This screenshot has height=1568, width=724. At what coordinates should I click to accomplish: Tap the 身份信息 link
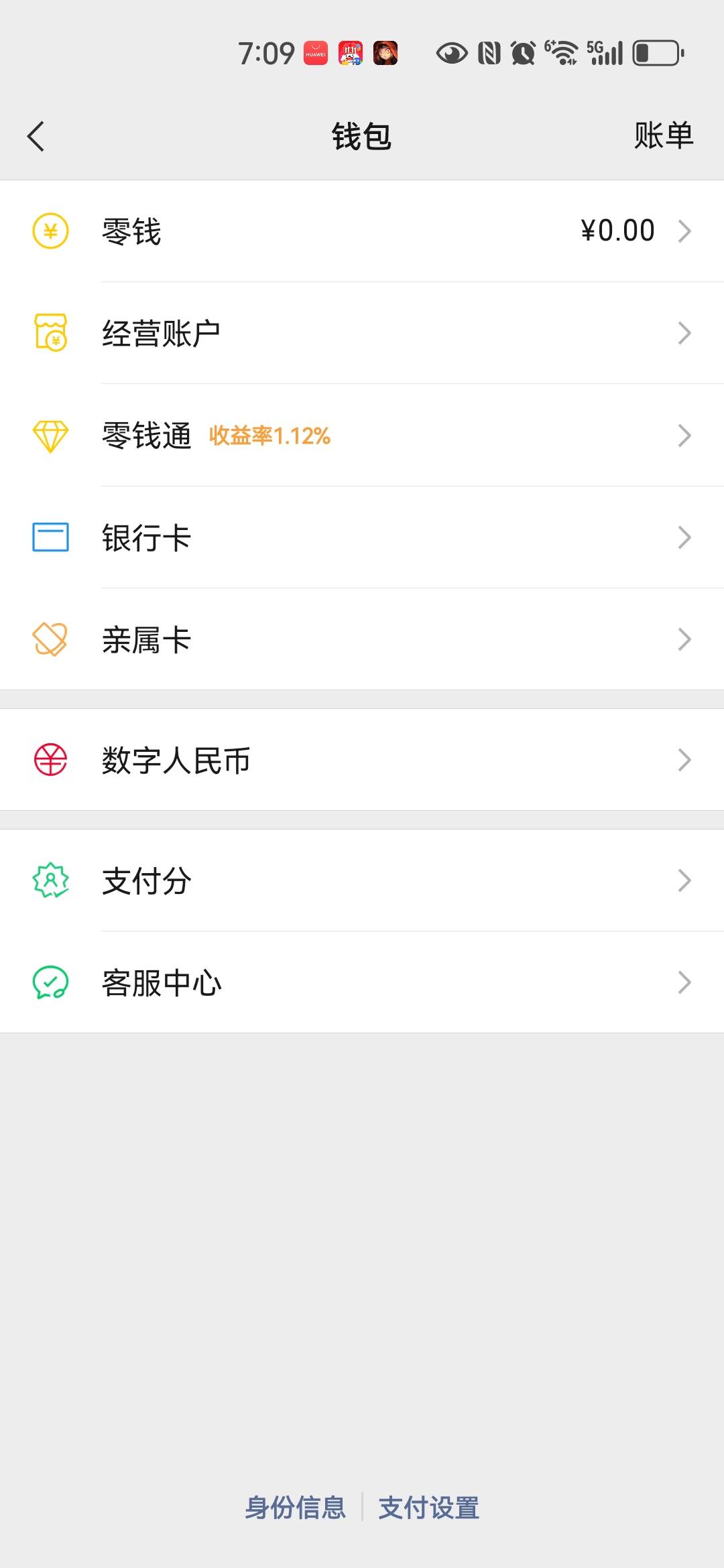point(295,1508)
